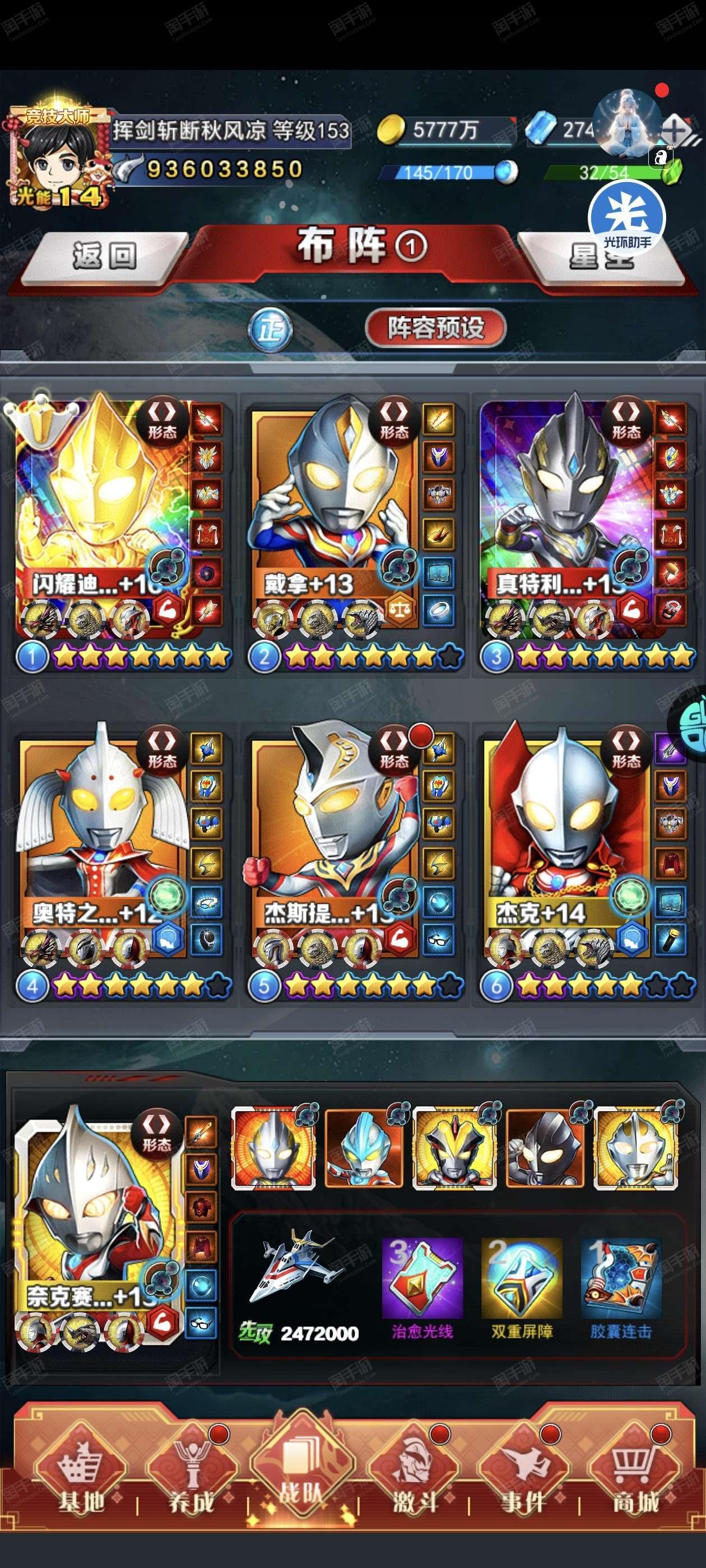Screen dimensions: 706x1568
Task: Tap the round 正 toggle icon
Action: (271, 329)
